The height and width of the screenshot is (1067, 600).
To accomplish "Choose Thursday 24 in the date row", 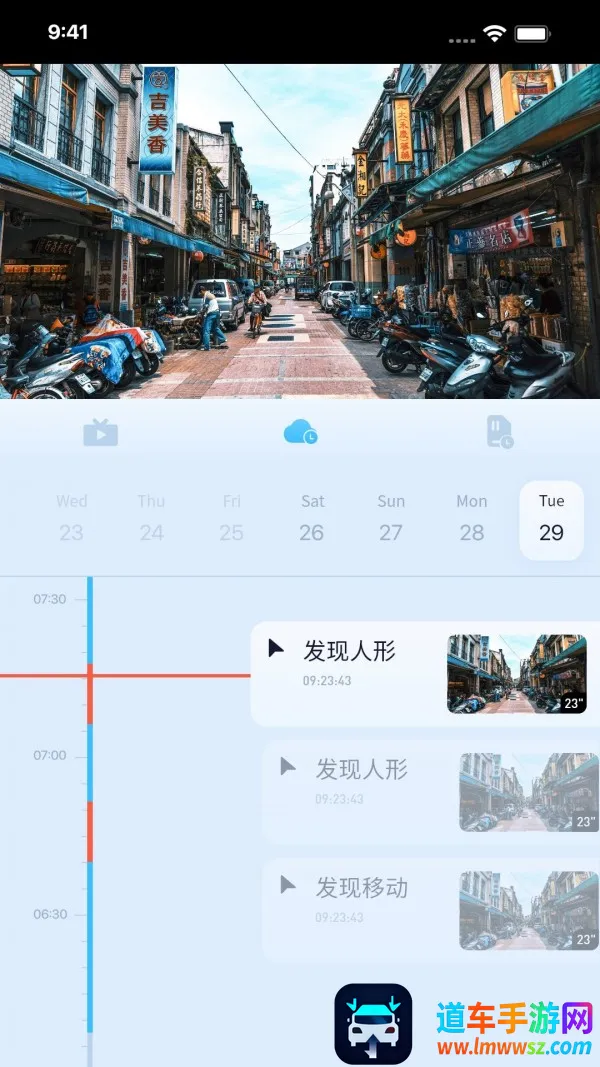I will pos(151,518).
